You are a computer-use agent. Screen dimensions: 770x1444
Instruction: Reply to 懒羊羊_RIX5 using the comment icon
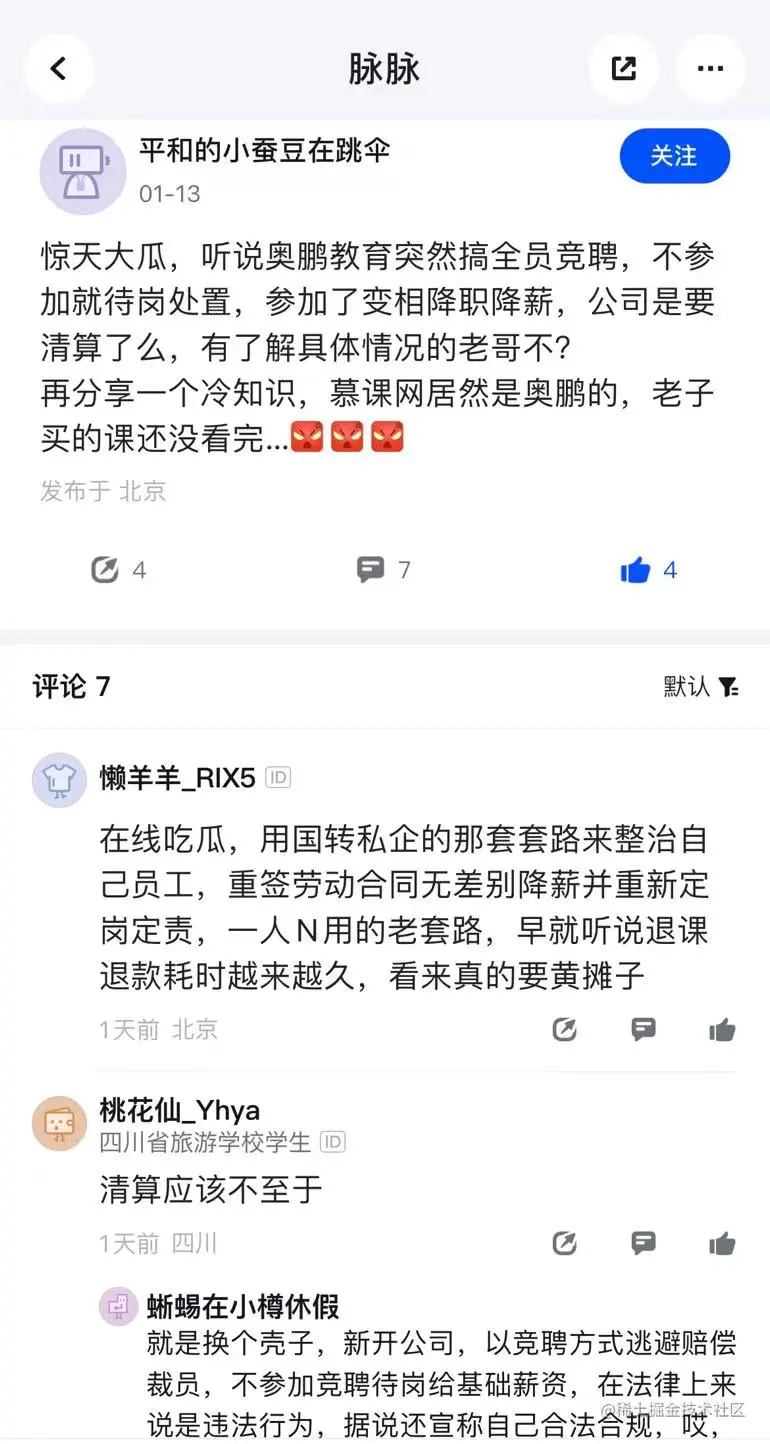642,1029
